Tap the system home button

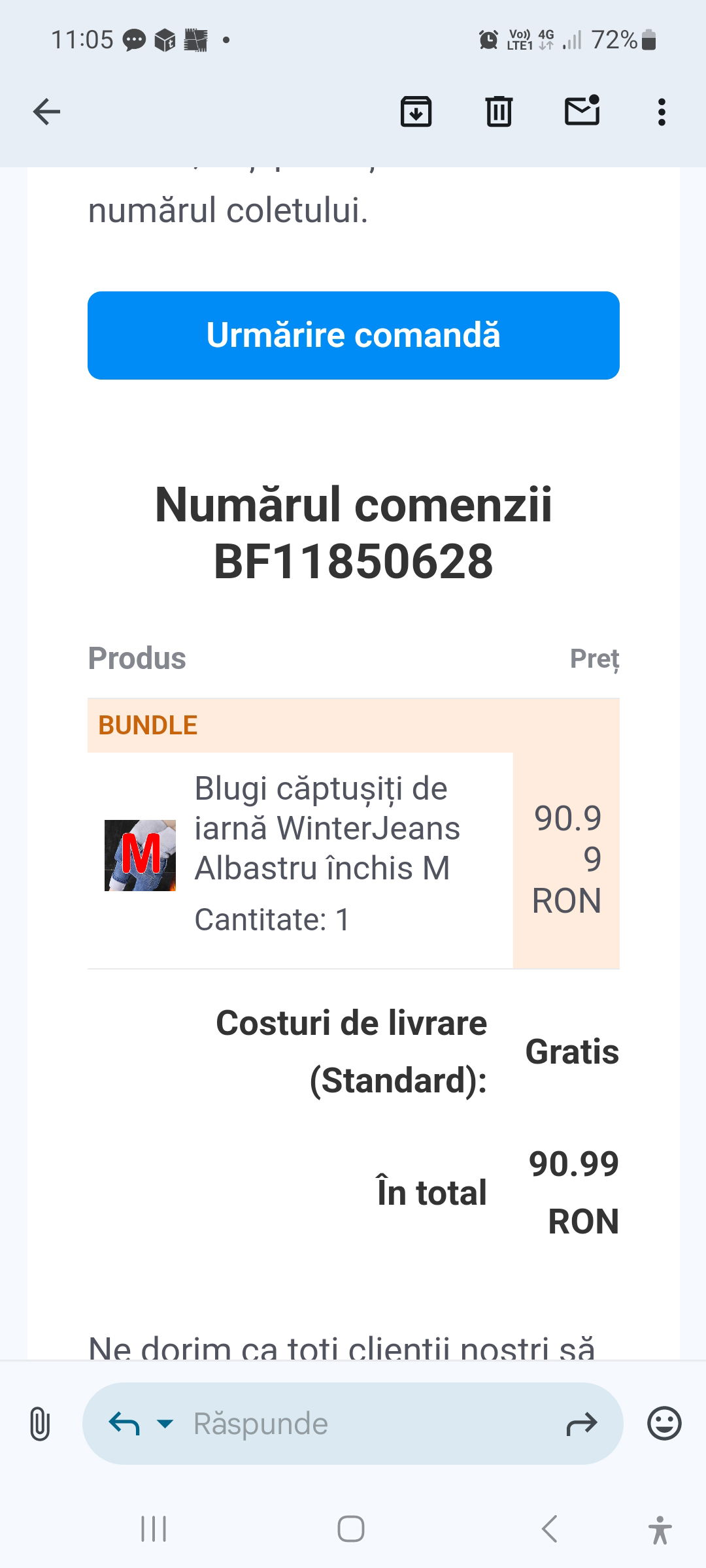coord(351,1529)
